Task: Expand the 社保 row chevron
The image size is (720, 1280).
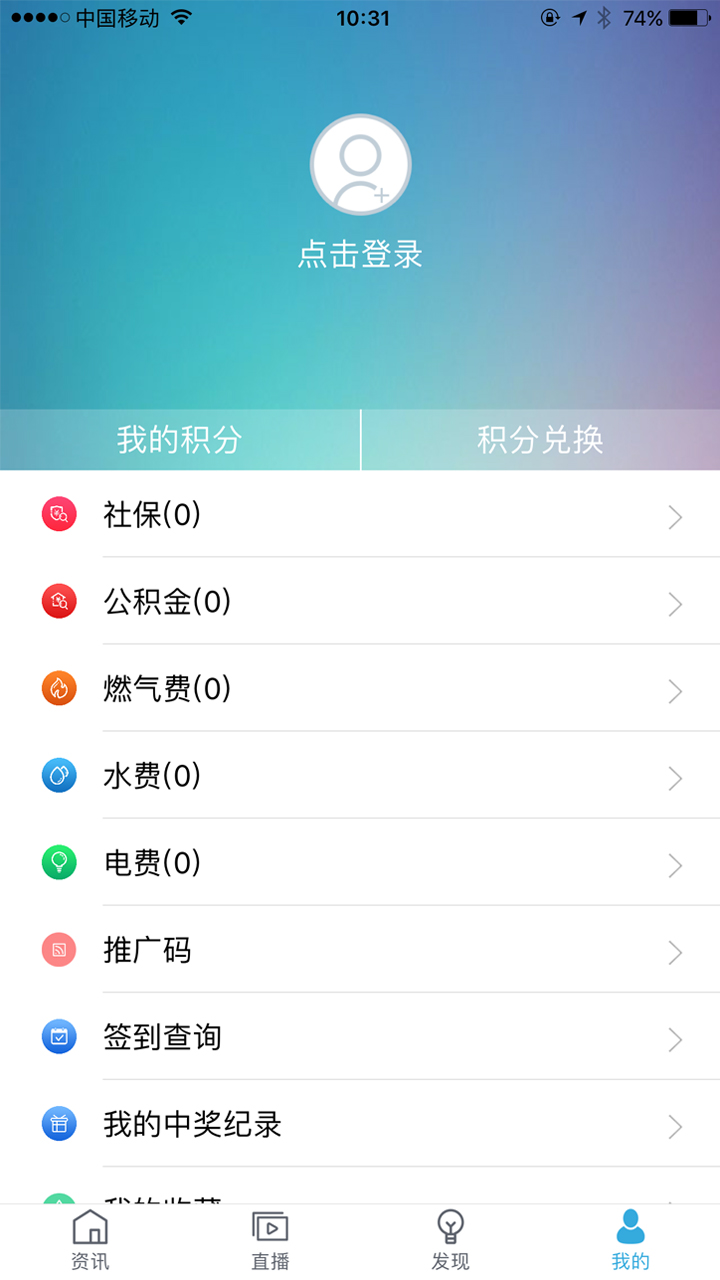Action: (674, 518)
